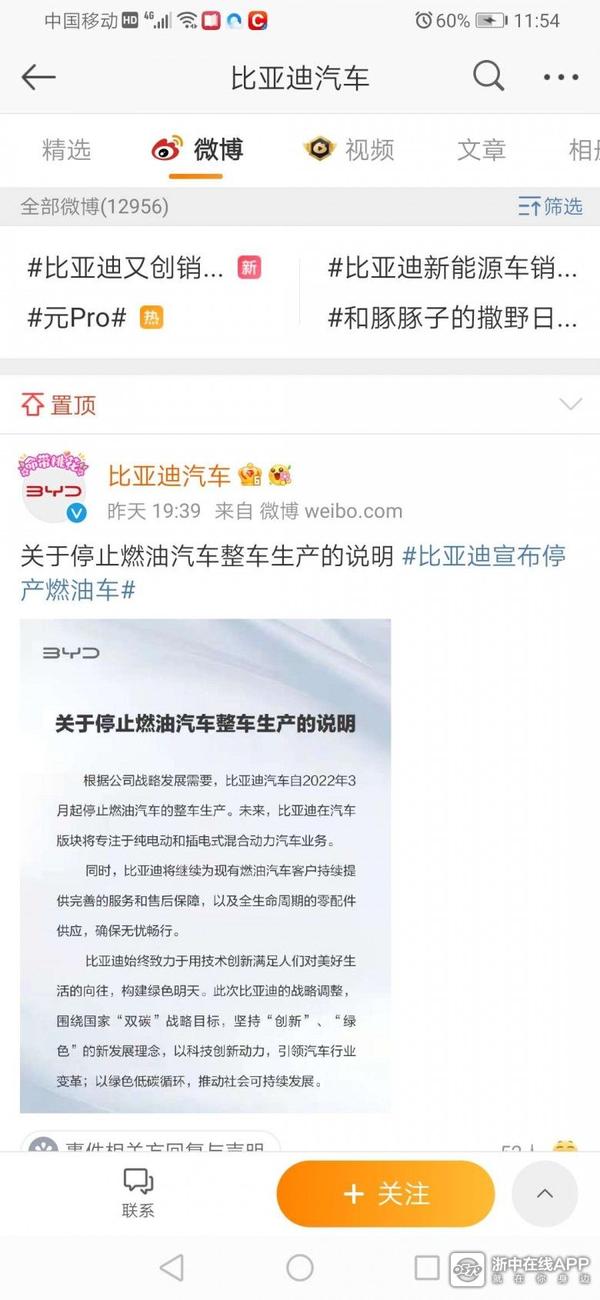
Task: Switch to the 精选 tab
Action: [x=66, y=150]
